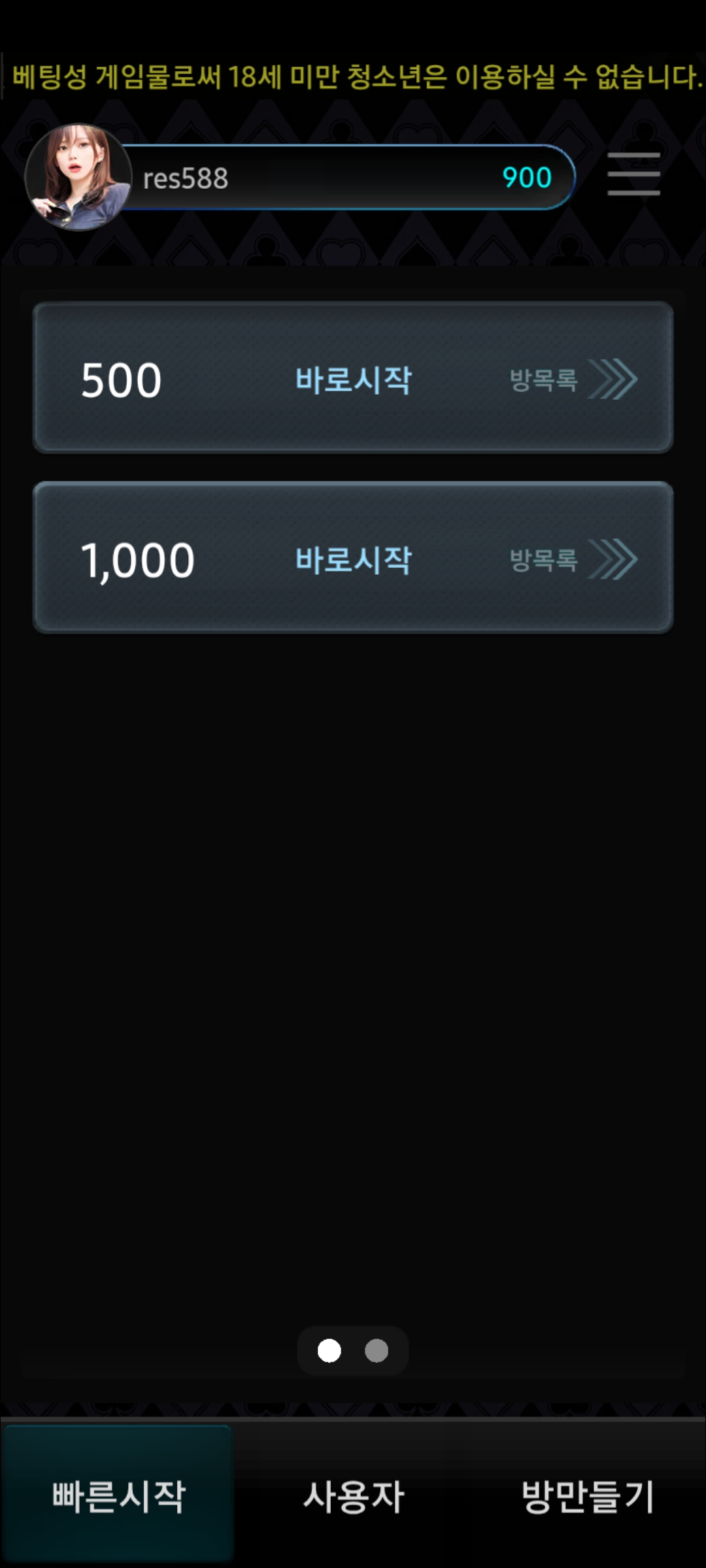Go to the second page indicator dot
The width and height of the screenshot is (706, 1568).
[377, 1350]
